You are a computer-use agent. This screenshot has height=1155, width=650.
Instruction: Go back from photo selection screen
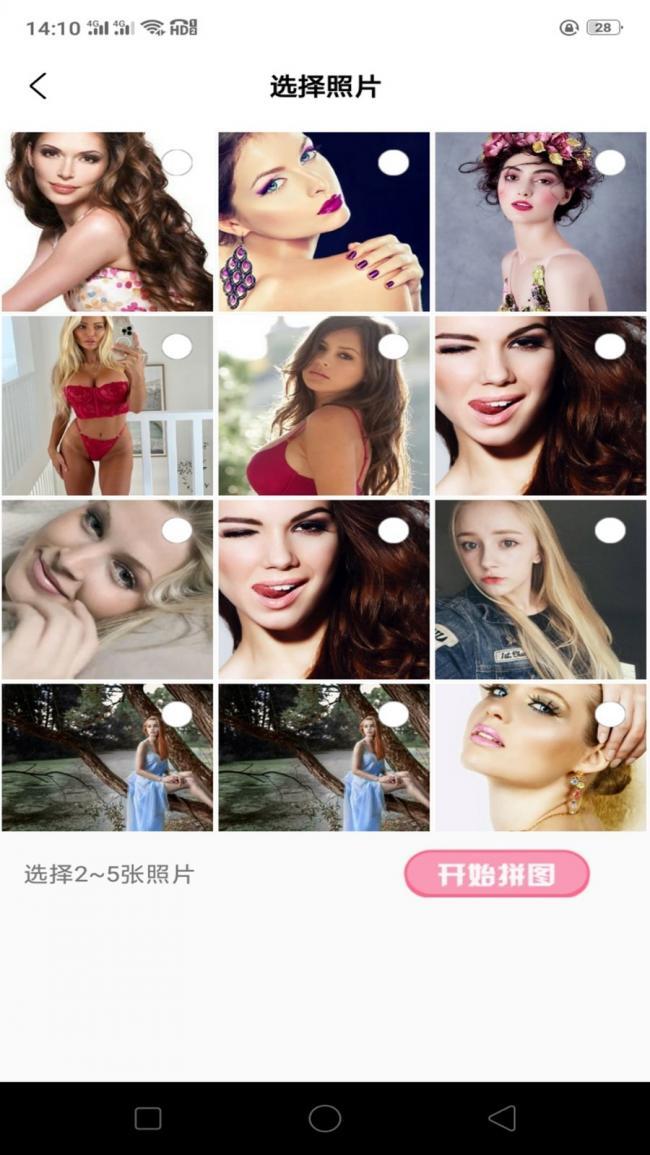coord(38,86)
